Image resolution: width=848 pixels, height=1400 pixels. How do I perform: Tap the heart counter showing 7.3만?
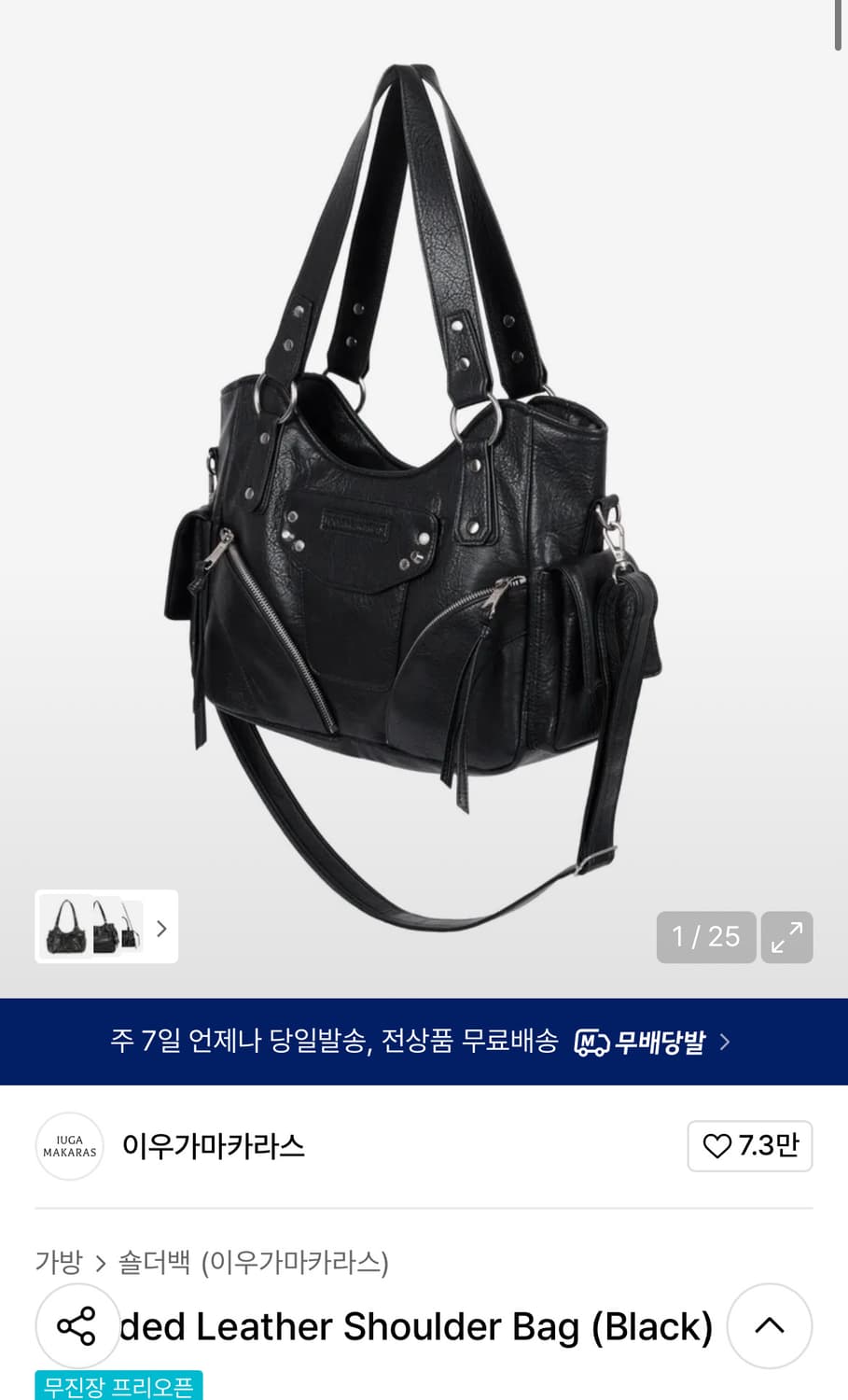coord(750,1145)
